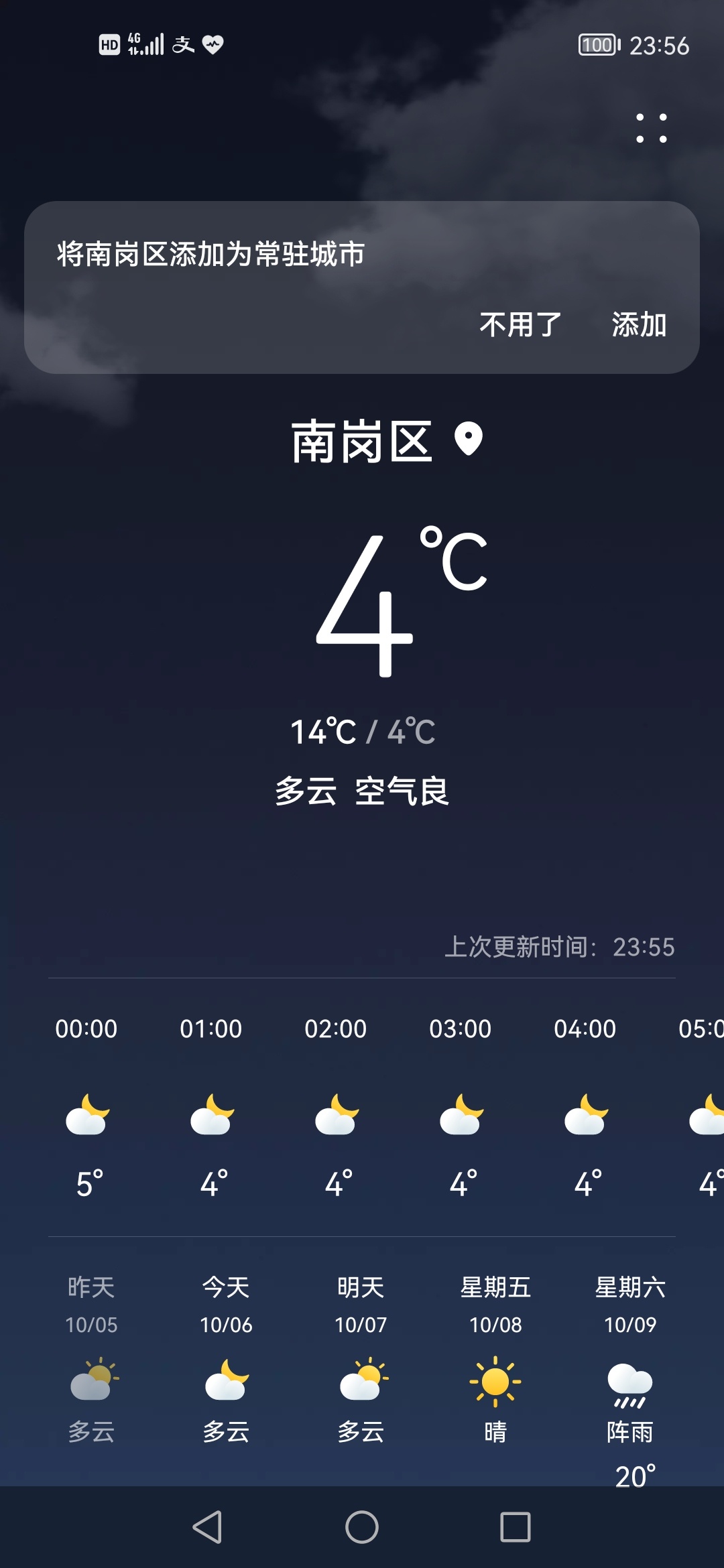Open 昨天 10/05 weather entry
The width and height of the screenshot is (724, 1568).
click(x=91, y=1359)
